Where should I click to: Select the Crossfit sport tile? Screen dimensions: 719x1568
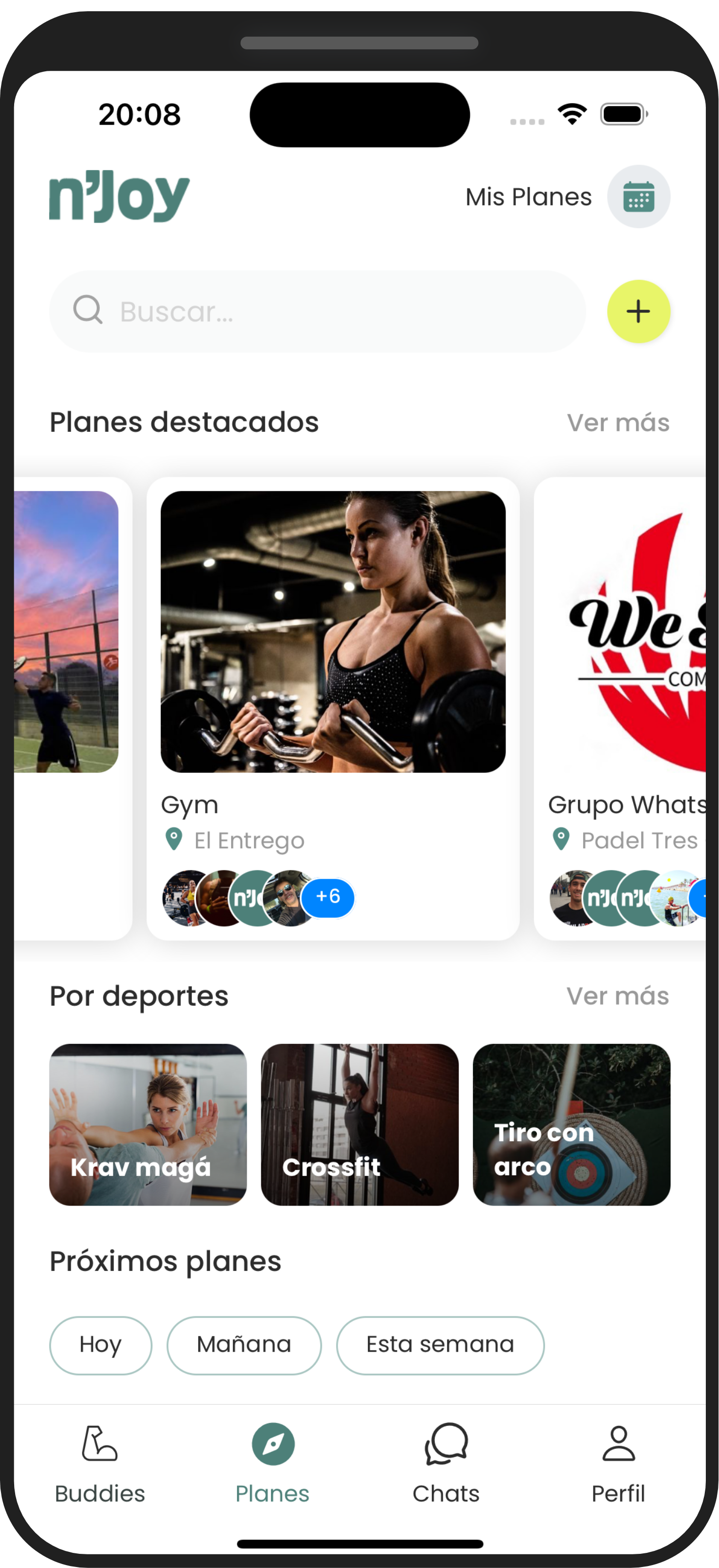pos(359,1124)
